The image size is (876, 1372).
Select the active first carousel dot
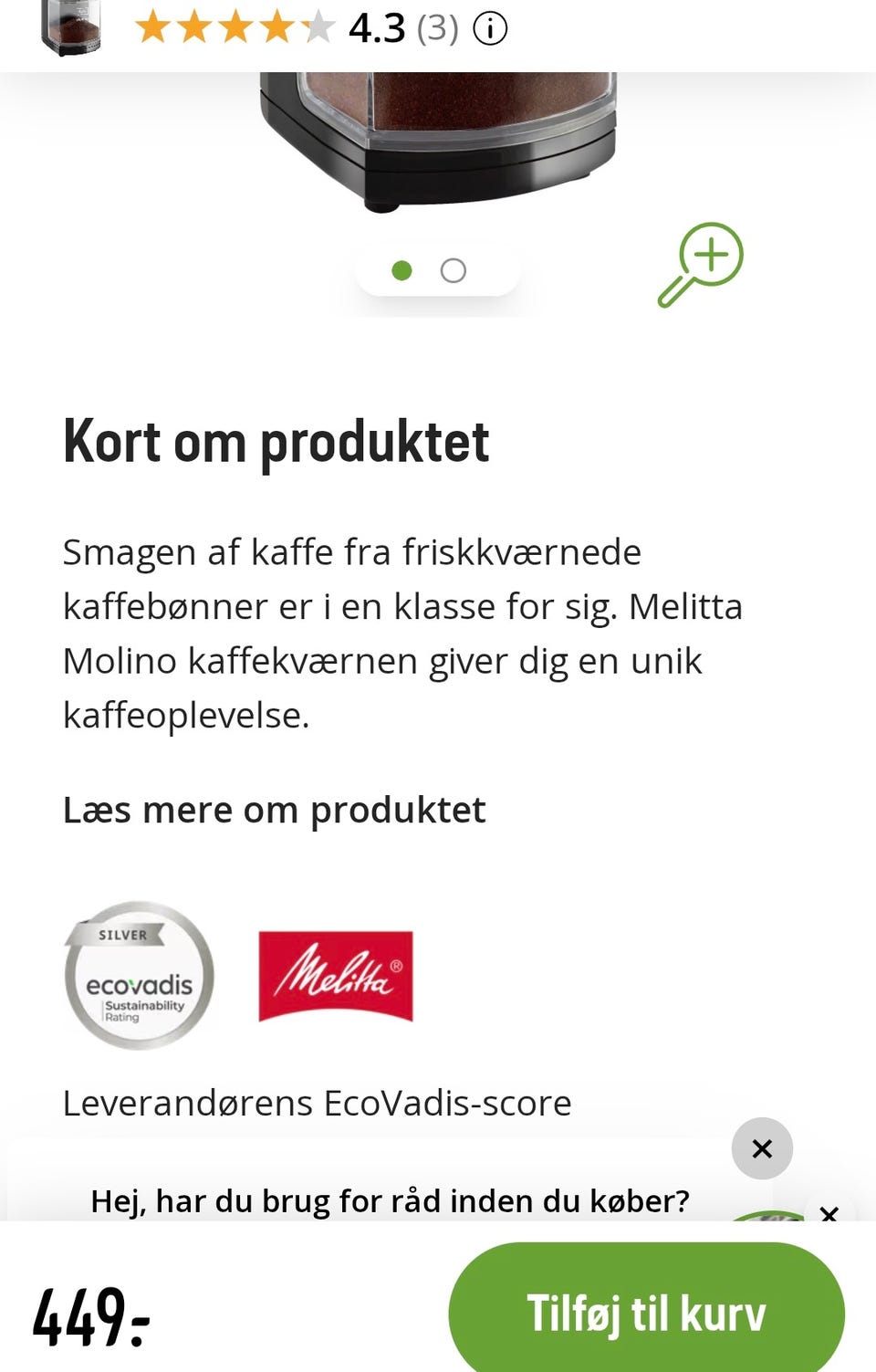403,270
